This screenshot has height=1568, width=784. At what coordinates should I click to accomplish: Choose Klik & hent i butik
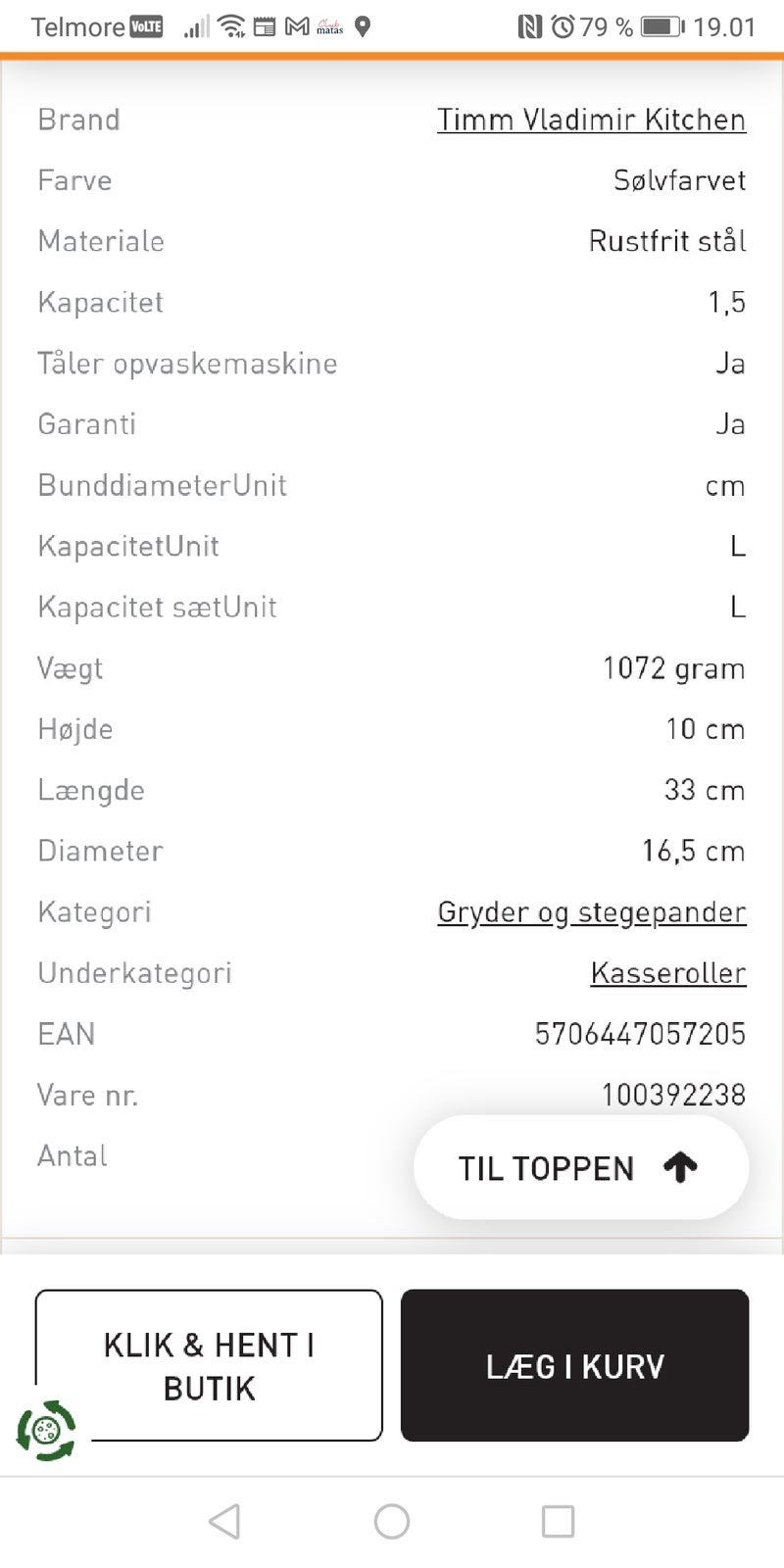click(209, 1365)
